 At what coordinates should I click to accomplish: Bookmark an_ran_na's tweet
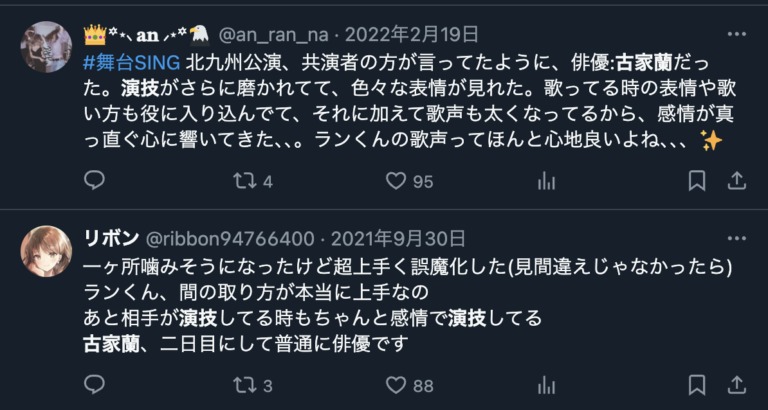(697, 181)
